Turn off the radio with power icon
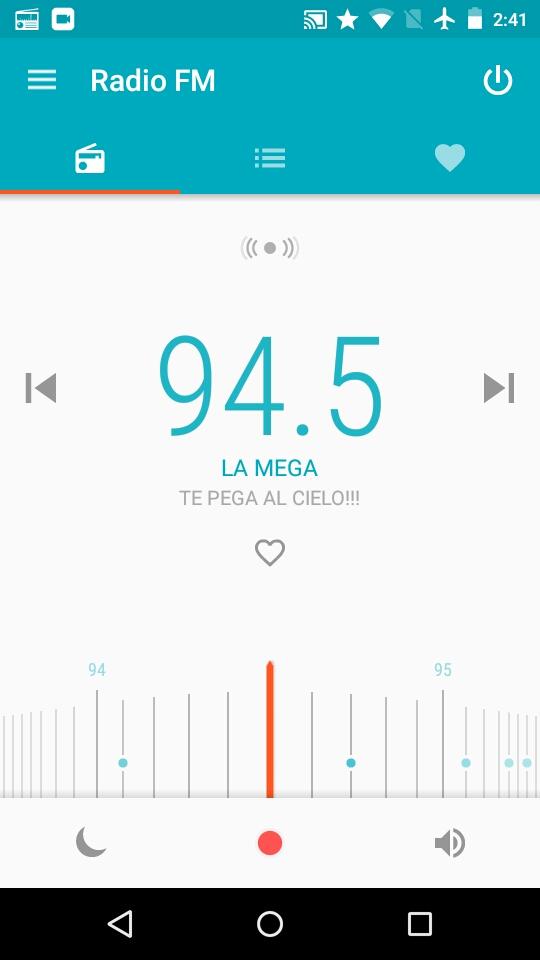 [498, 81]
